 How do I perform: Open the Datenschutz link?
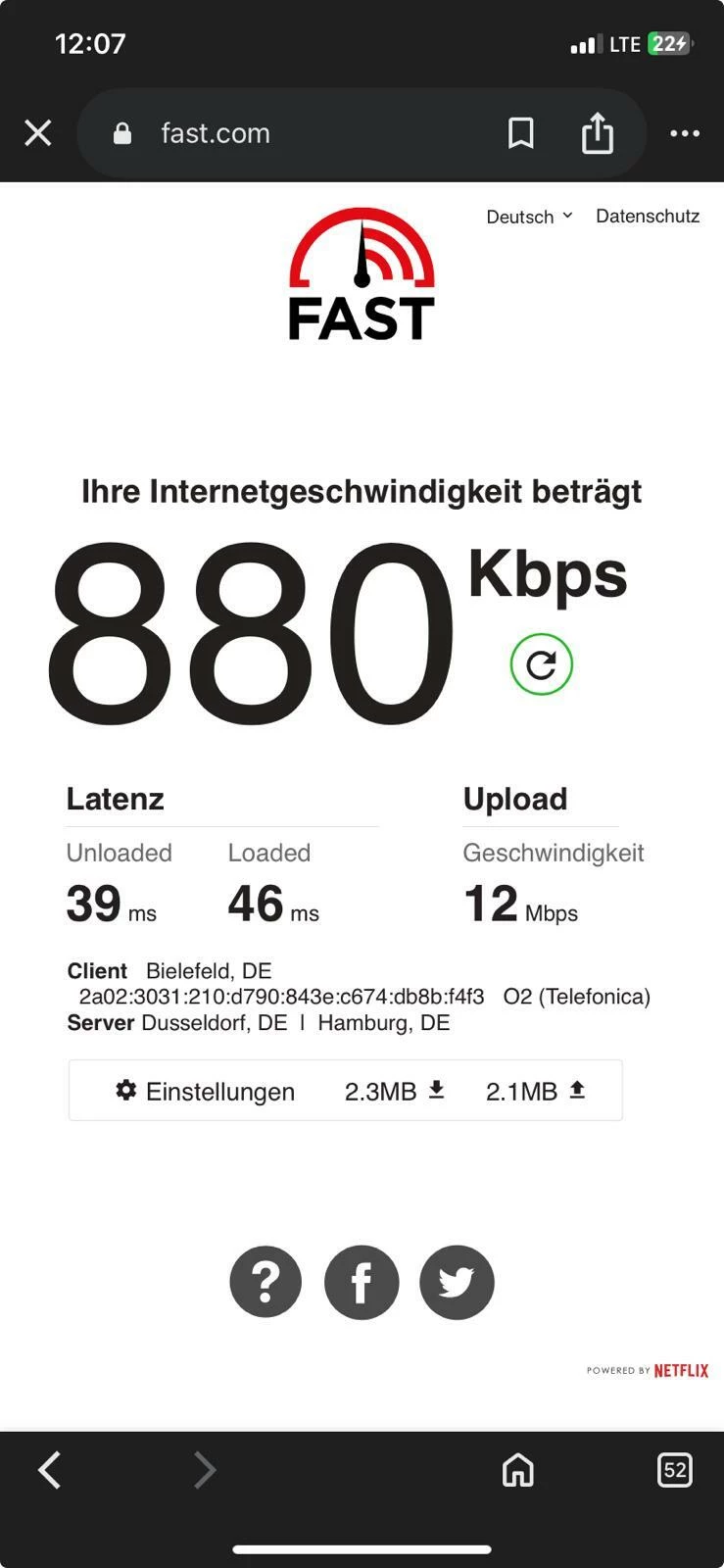pos(648,217)
